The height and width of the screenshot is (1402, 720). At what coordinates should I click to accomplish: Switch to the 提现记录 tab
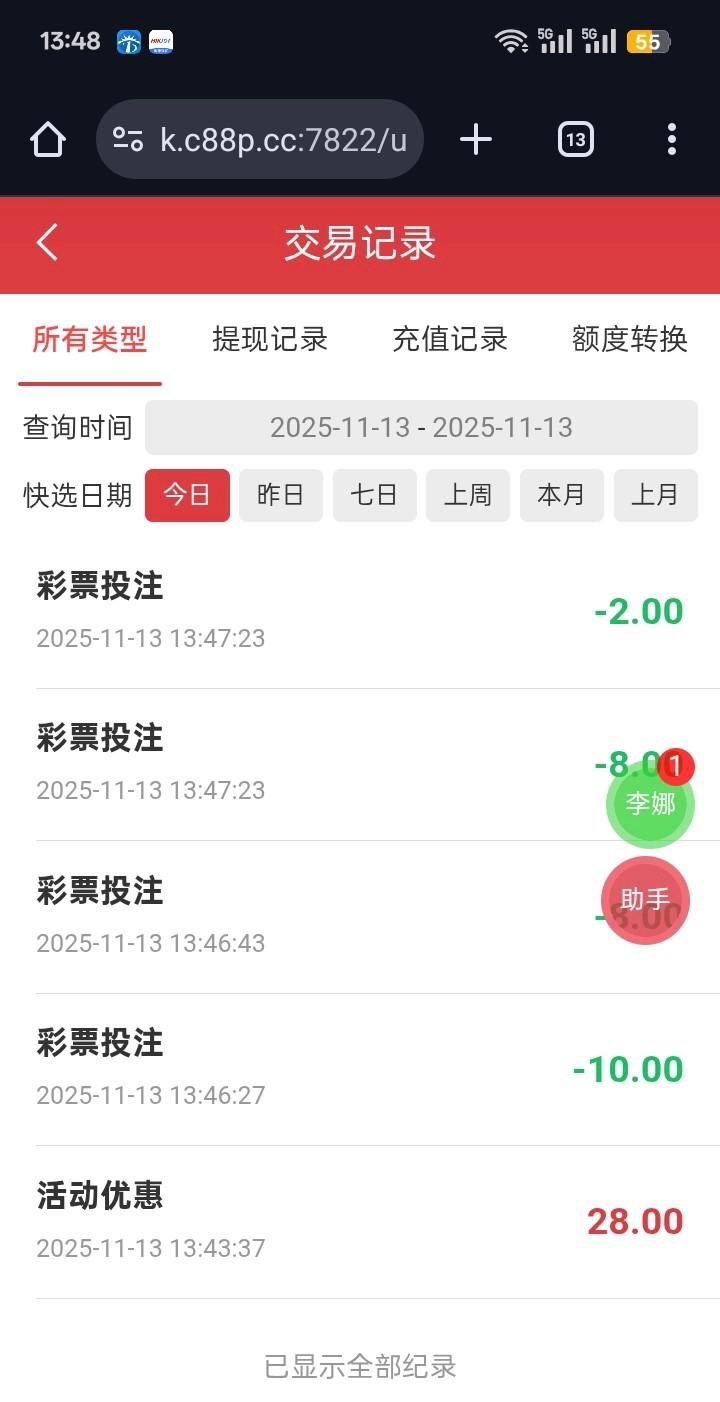270,340
